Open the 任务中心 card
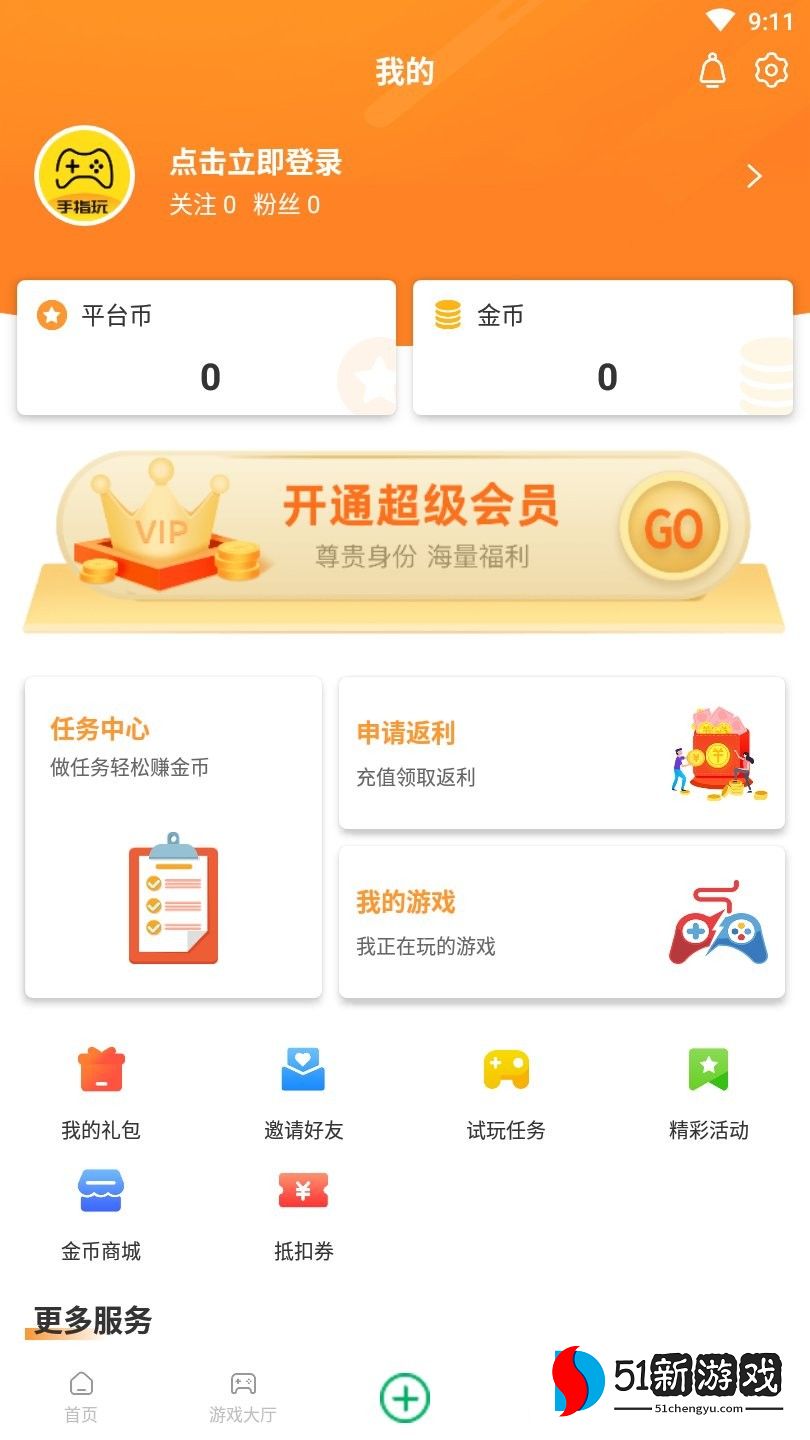This screenshot has height=1440, width=810. 173,837
